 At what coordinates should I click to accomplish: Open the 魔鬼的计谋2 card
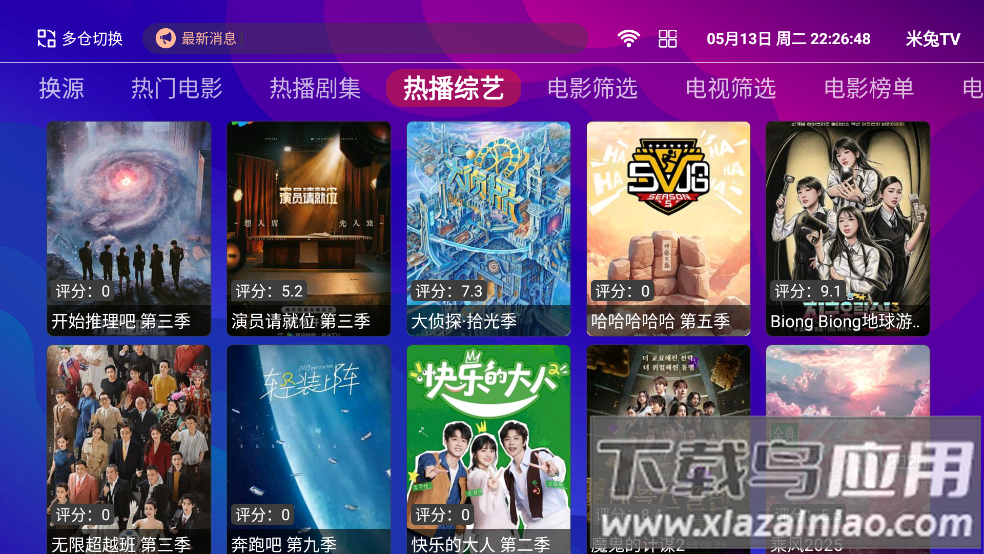668,449
